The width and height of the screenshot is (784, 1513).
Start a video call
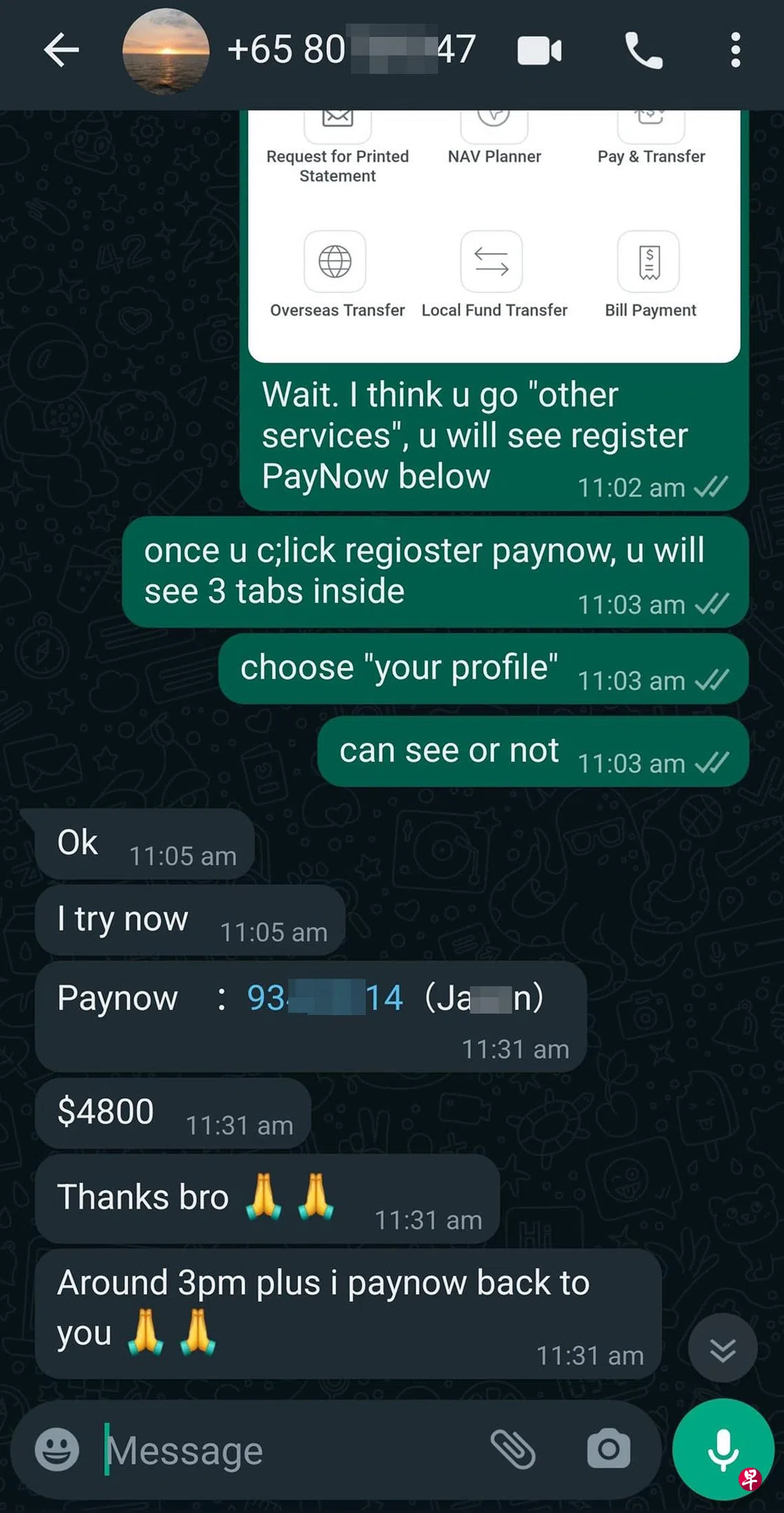(x=539, y=50)
